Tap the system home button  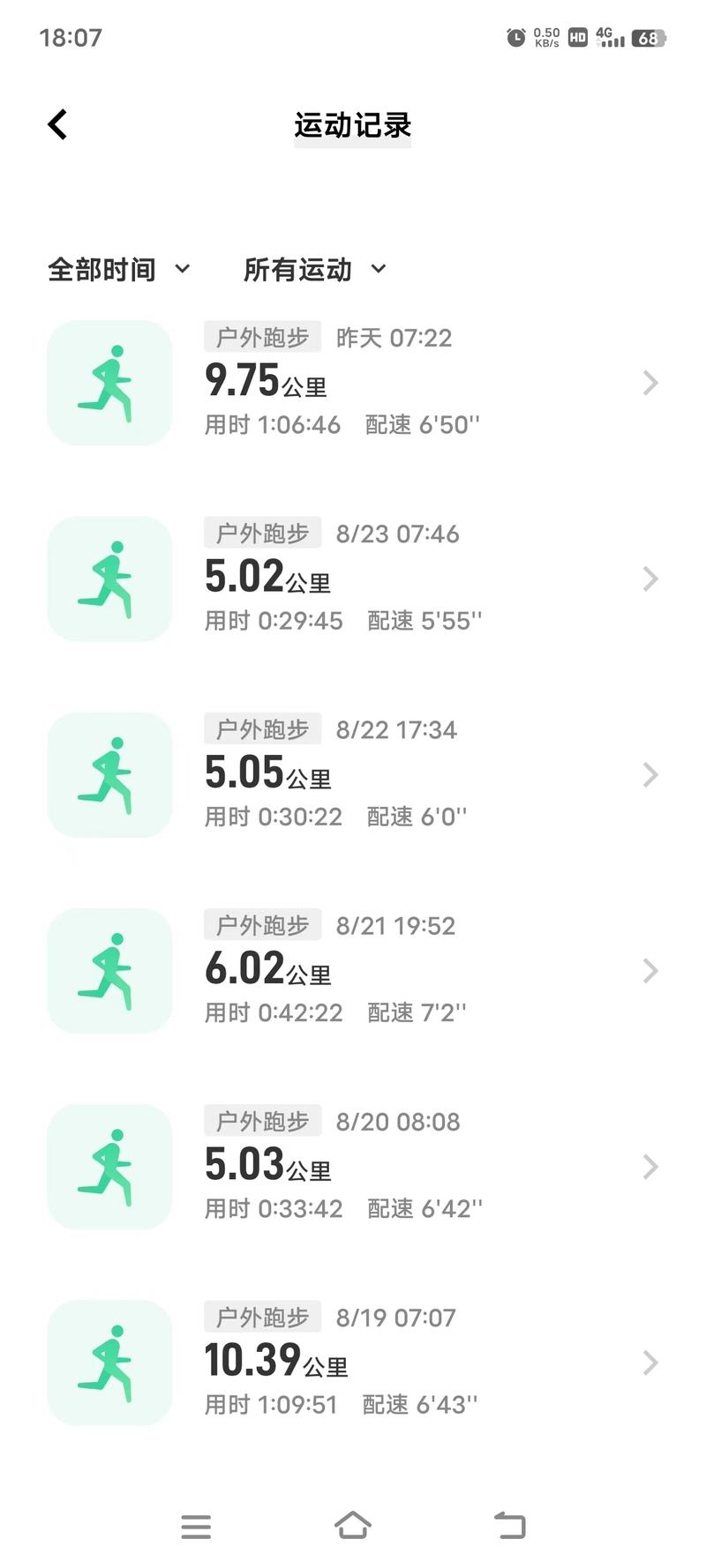click(353, 1525)
